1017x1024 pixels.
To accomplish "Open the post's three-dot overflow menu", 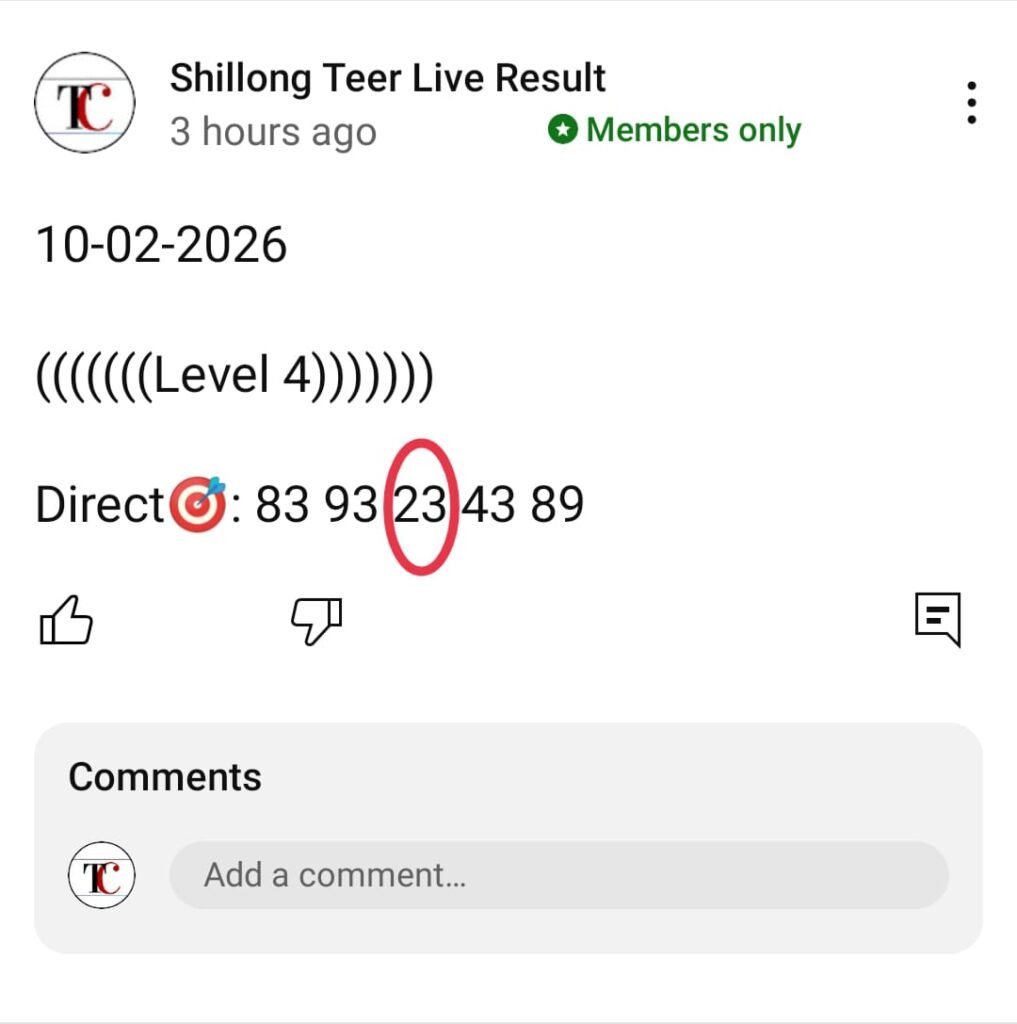I will point(970,104).
